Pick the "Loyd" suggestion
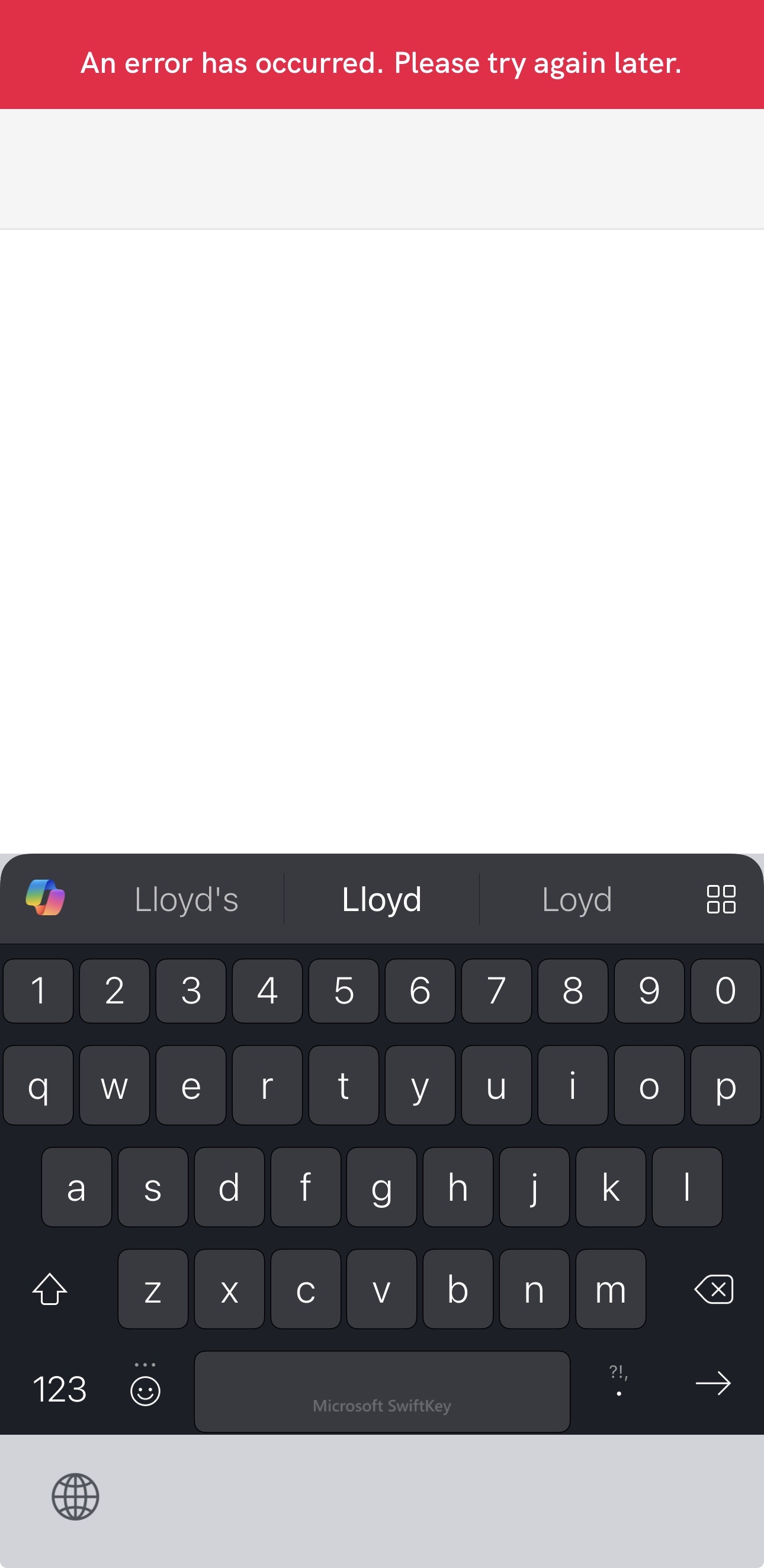This screenshot has width=764, height=1568. [576, 899]
